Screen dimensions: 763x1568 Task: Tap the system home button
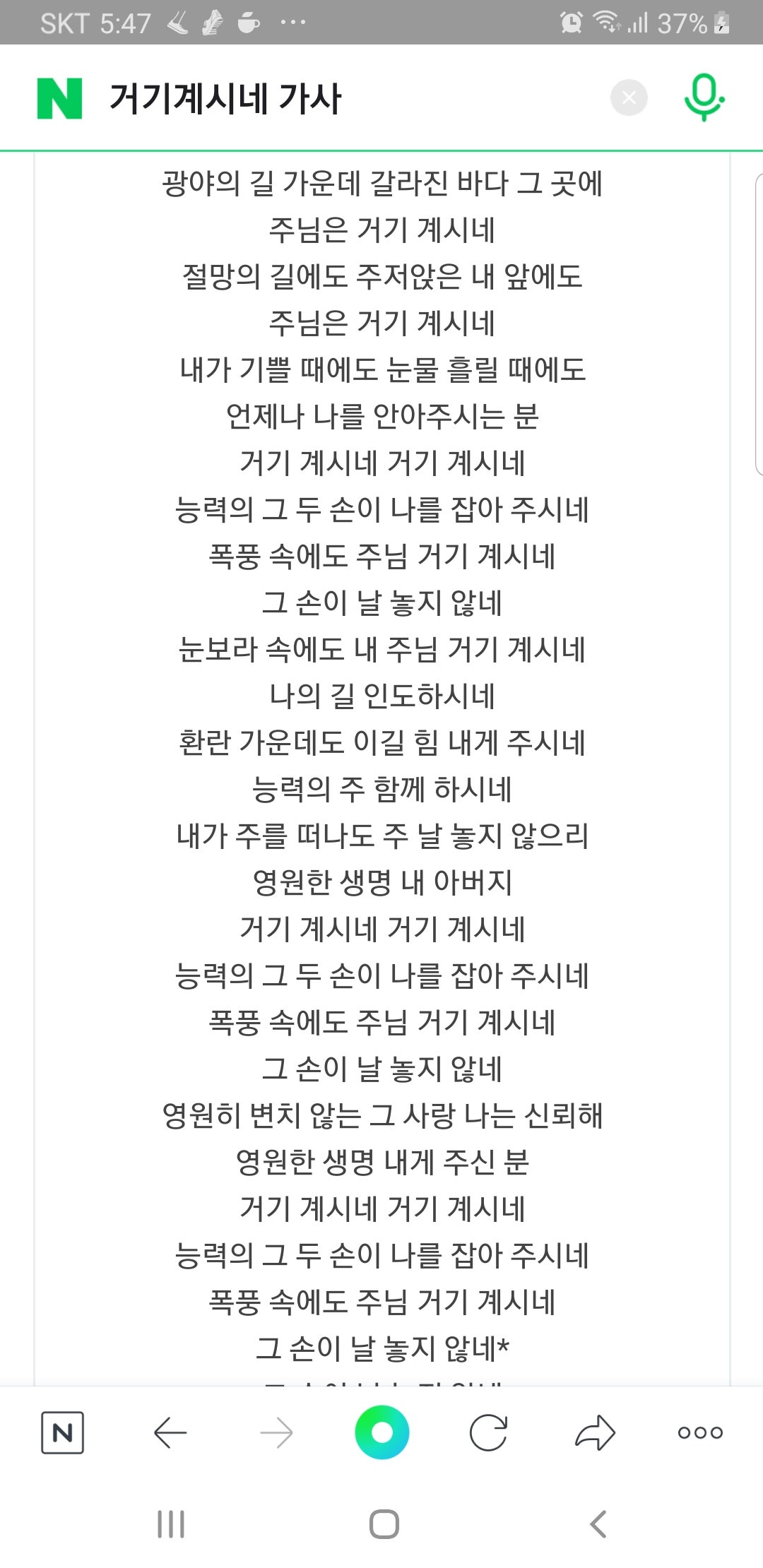[x=384, y=1524]
